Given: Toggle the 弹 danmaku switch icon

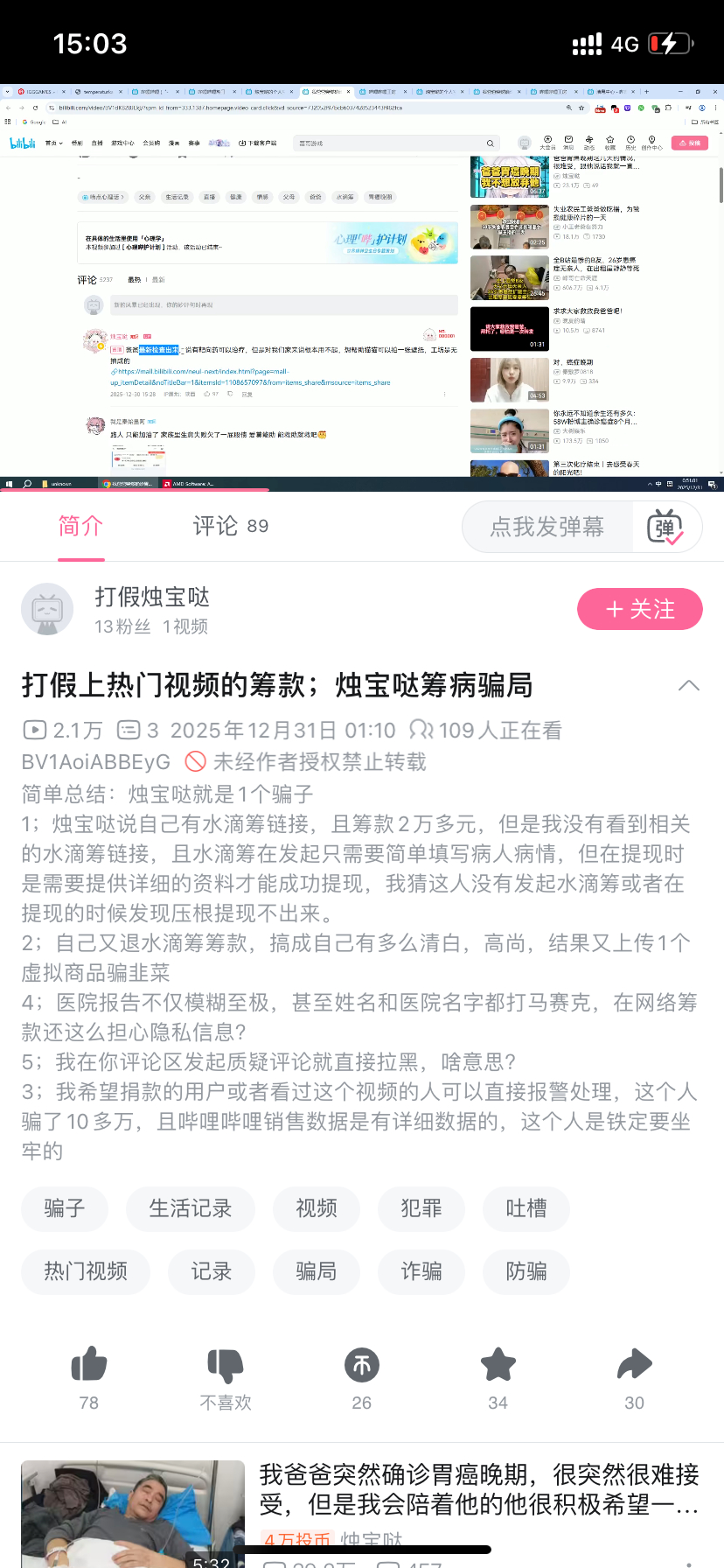Looking at the screenshot, I should tap(665, 527).
